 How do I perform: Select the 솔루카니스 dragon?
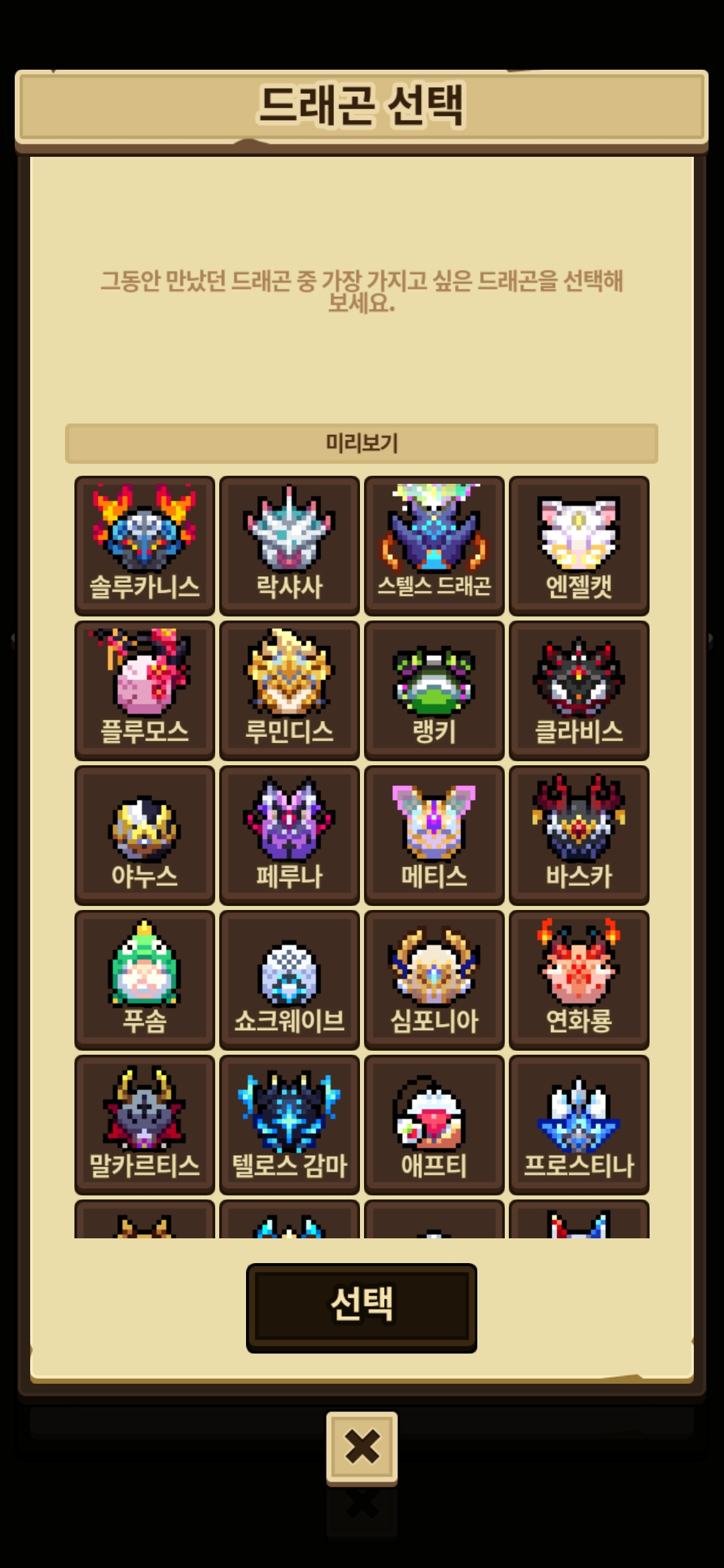pyautogui.click(x=145, y=546)
